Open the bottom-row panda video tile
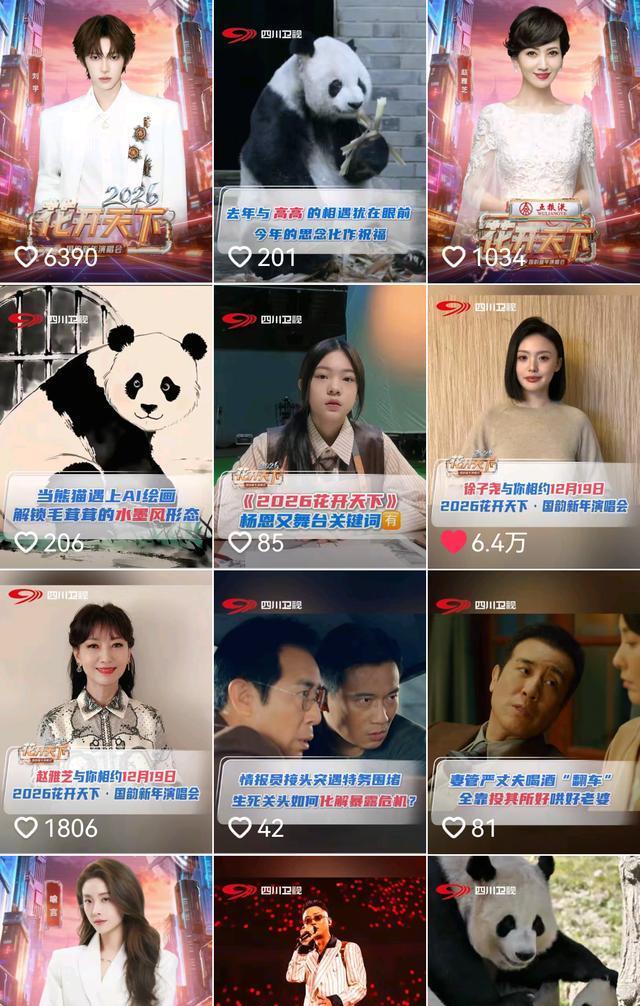This screenshot has width=640, height=1006. tap(534, 935)
